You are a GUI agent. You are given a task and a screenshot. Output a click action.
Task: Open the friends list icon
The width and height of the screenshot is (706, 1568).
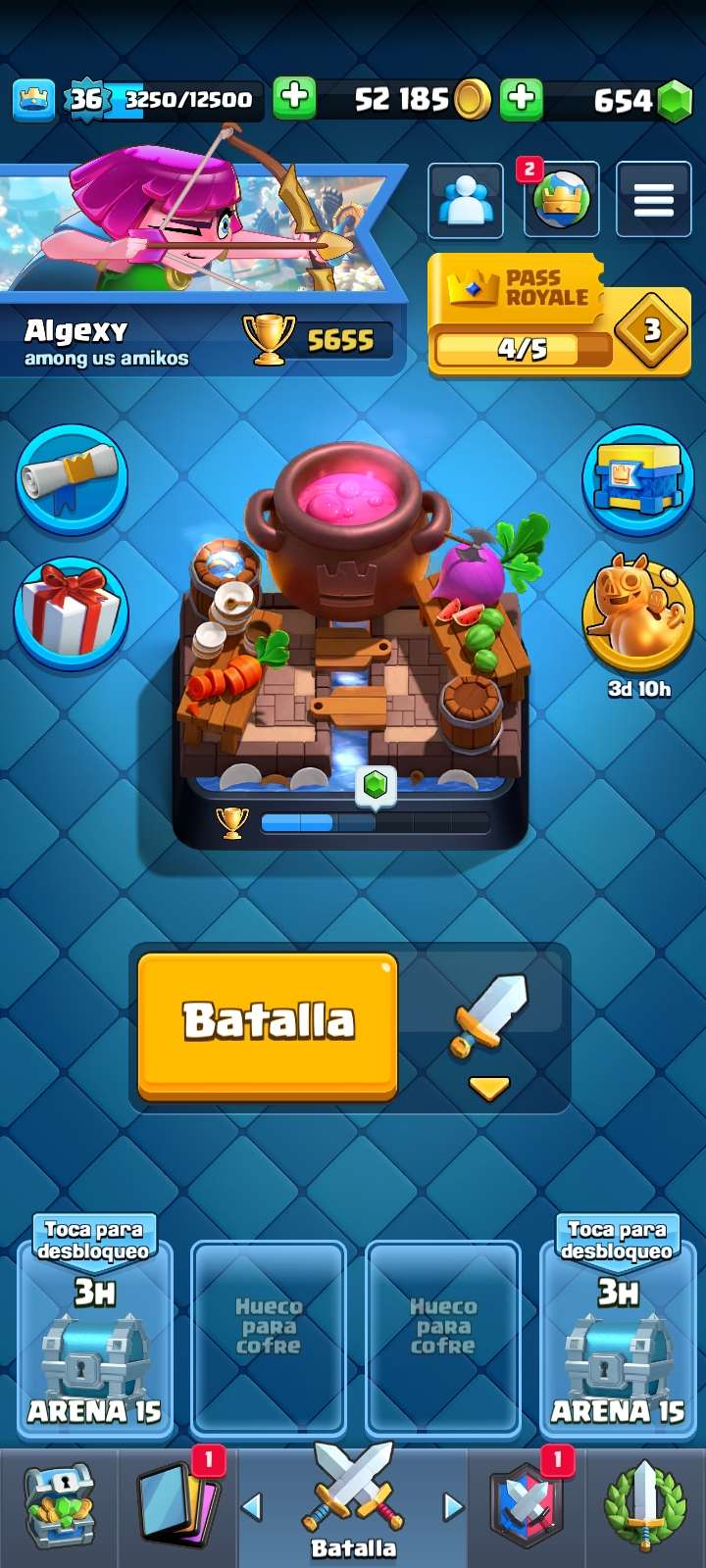click(466, 200)
